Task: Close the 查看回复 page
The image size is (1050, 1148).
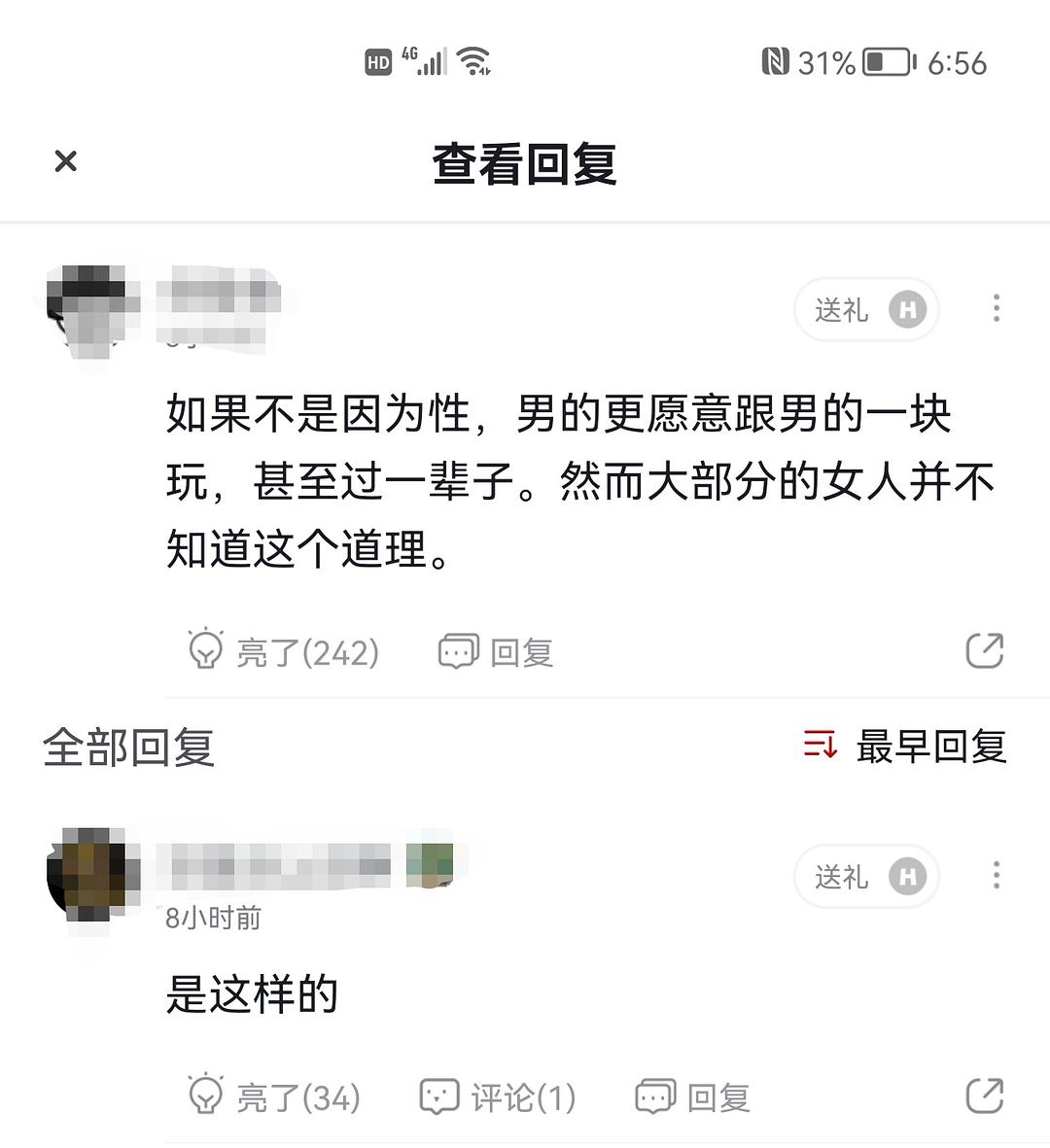Action: 65,160
